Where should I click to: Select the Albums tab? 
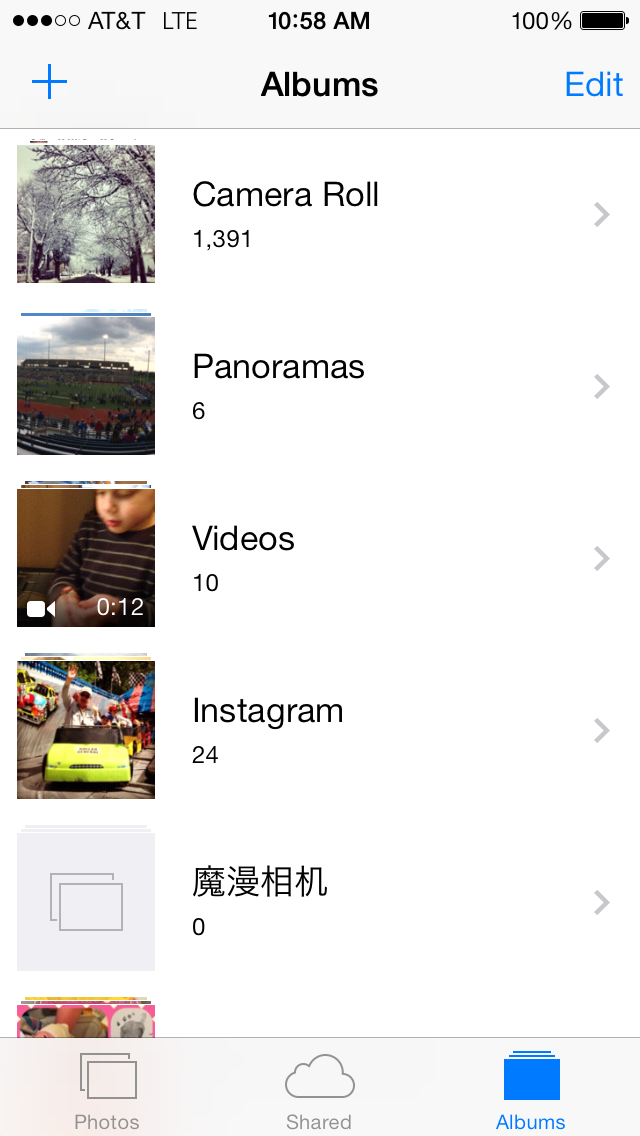(531, 1090)
